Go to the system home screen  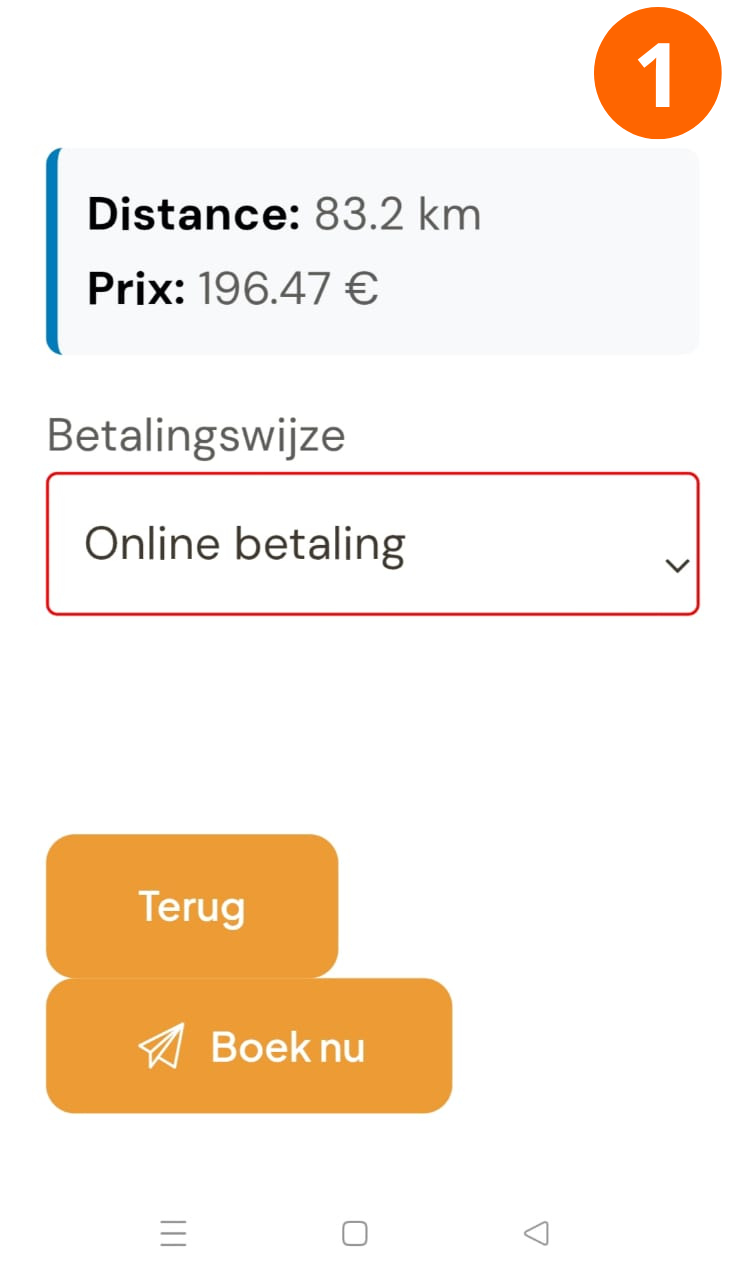pyautogui.click(x=355, y=1233)
